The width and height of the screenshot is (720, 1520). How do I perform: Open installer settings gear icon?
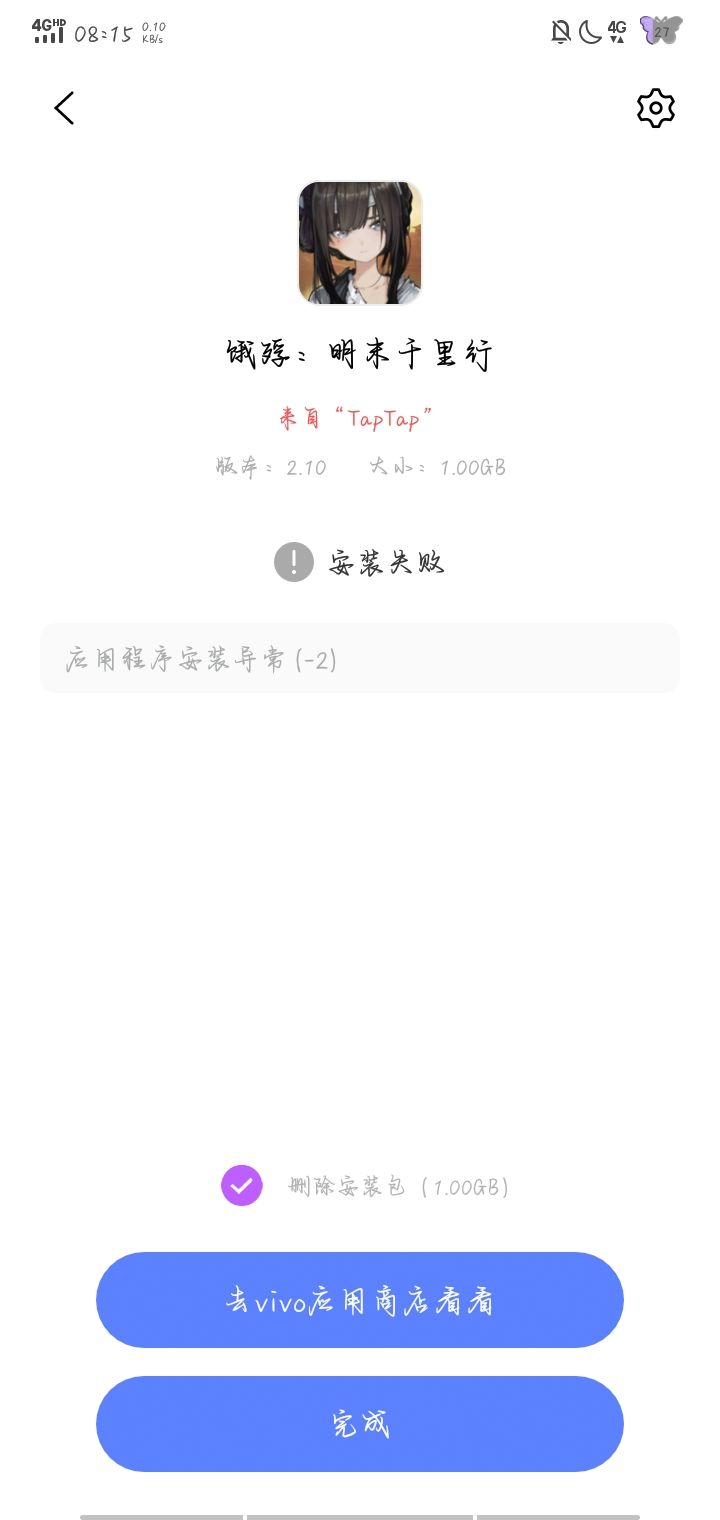pos(656,108)
